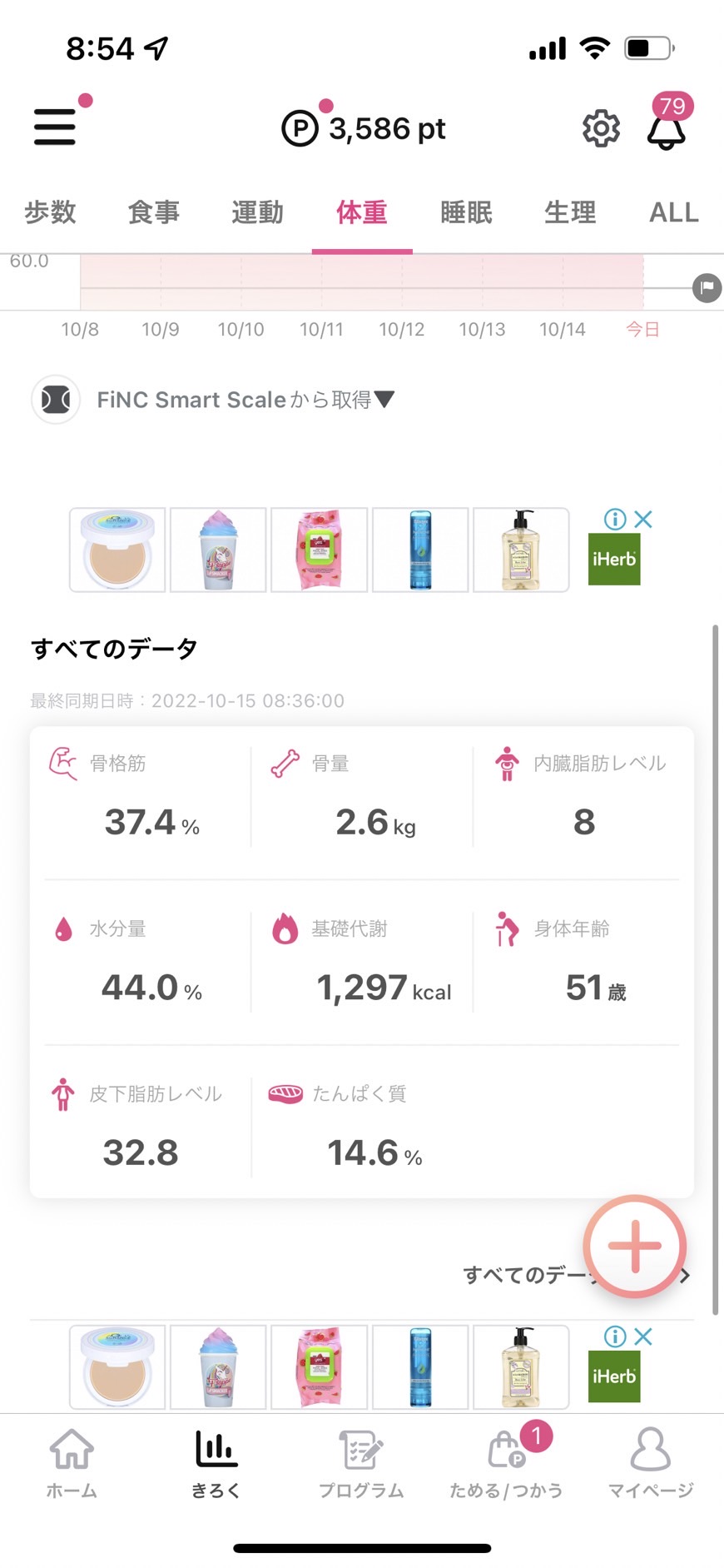Image resolution: width=724 pixels, height=1568 pixels.
Task: Switch to the 睡眠 tab
Action: point(466,212)
